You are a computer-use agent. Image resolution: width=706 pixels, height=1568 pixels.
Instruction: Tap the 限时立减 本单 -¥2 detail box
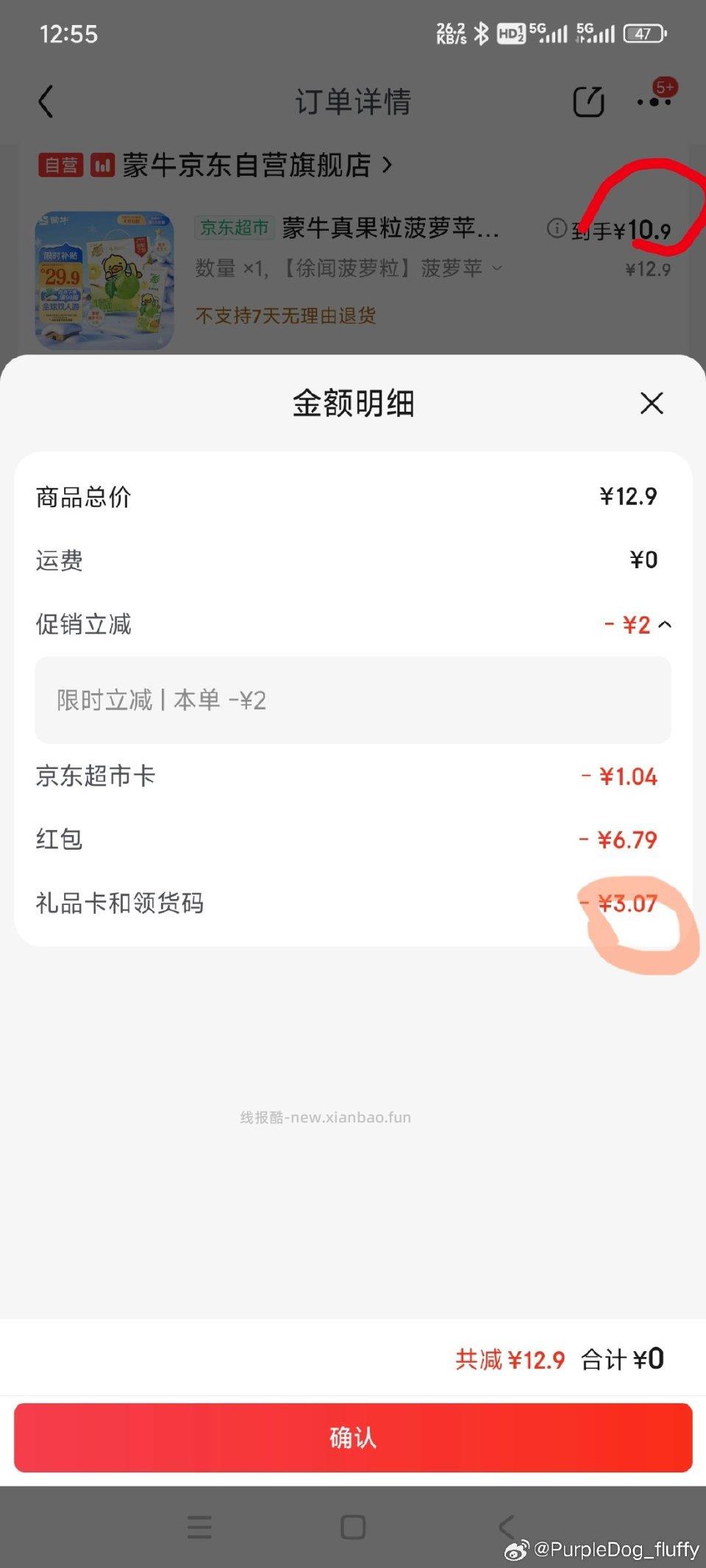tap(352, 700)
